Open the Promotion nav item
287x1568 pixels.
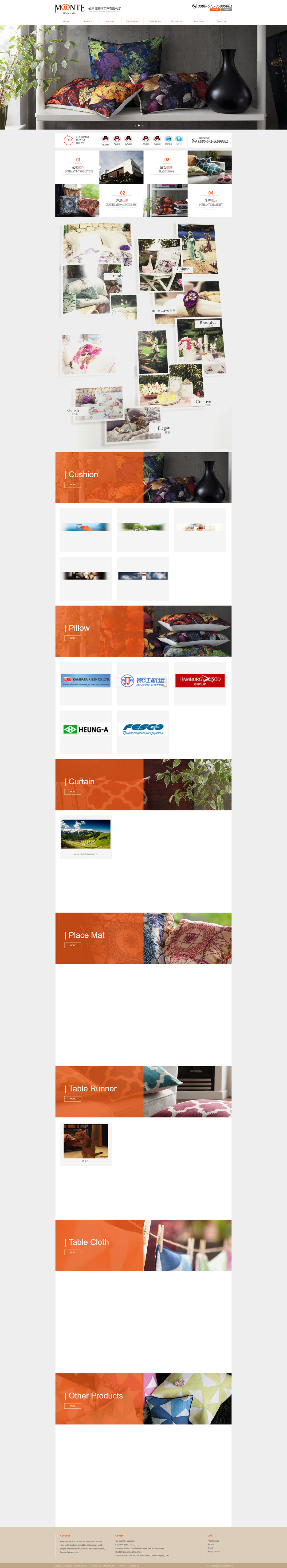point(199,21)
